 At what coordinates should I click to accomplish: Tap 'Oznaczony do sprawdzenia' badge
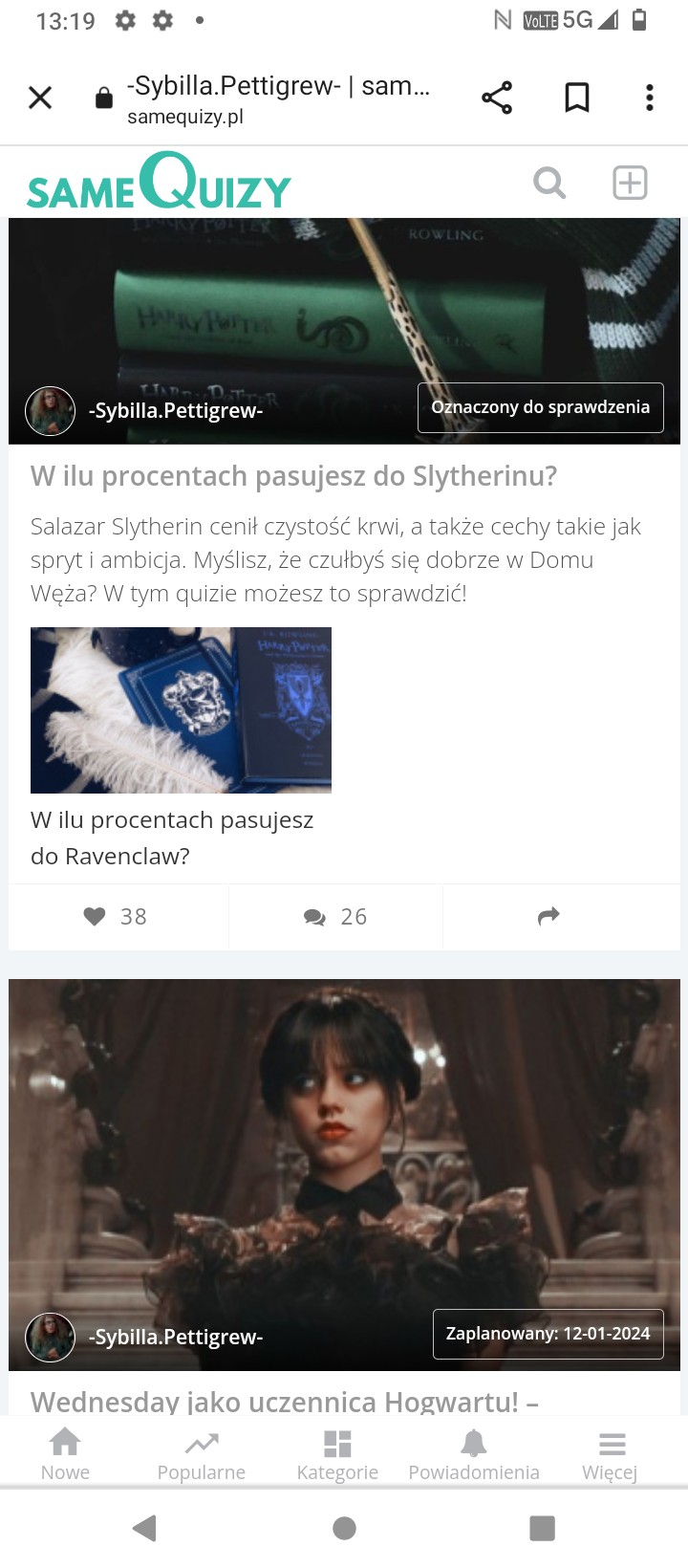(x=540, y=407)
